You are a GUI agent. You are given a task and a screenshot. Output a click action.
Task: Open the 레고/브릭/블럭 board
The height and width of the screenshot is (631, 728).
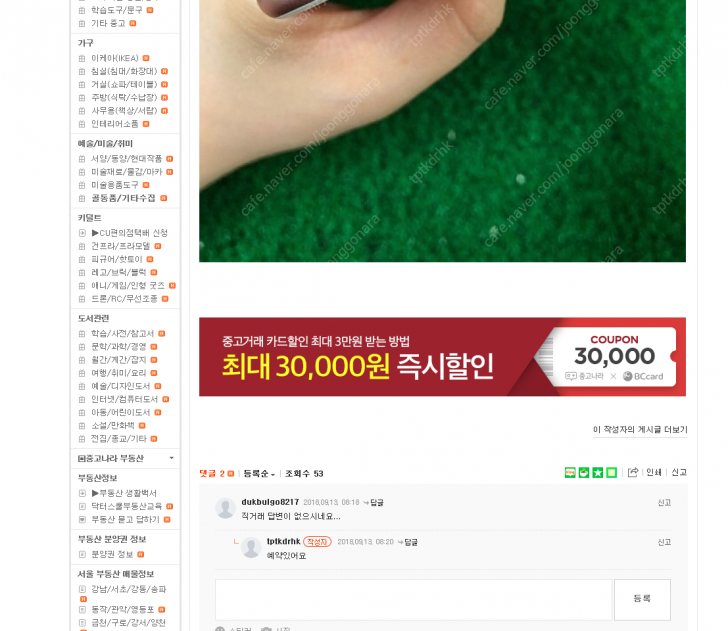pos(118,272)
